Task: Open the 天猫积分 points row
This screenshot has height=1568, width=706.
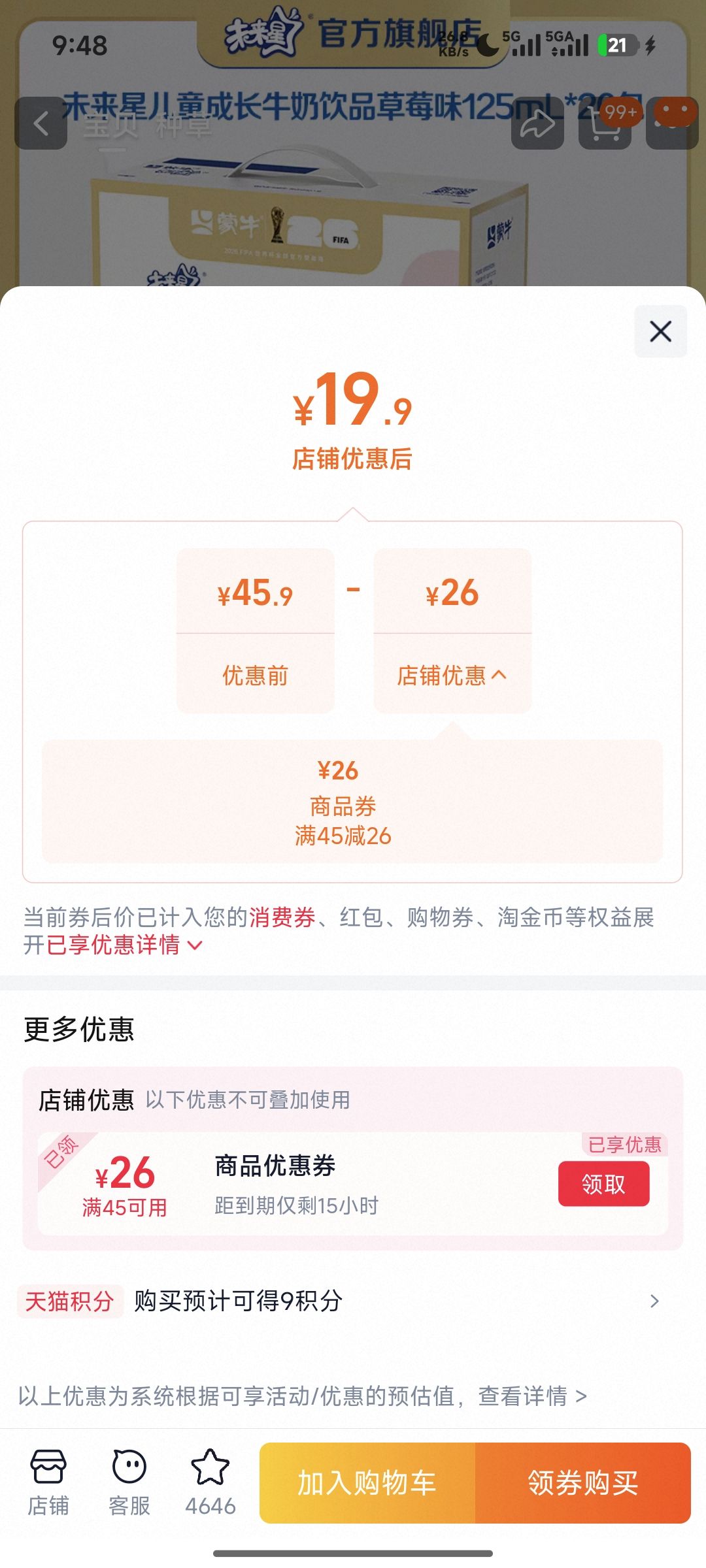Action: (x=340, y=1301)
